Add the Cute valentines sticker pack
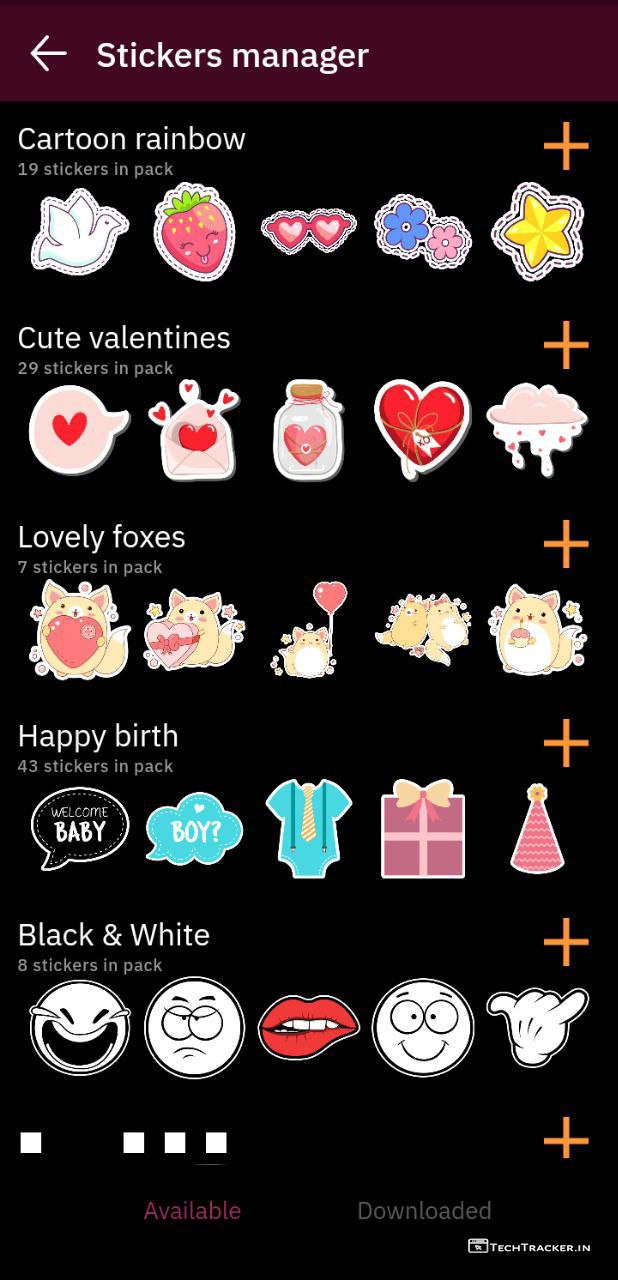 566,346
